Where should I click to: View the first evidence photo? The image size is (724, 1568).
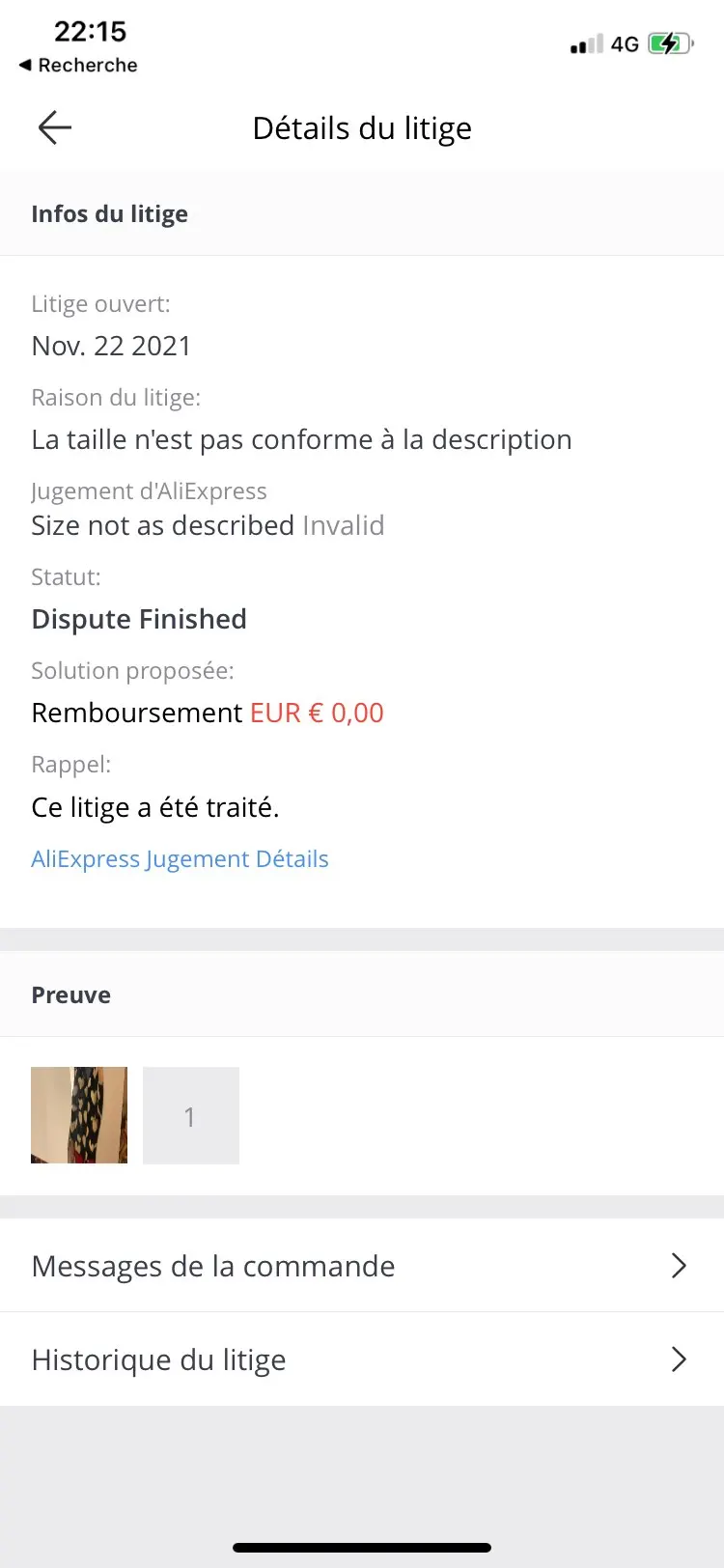point(79,1115)
